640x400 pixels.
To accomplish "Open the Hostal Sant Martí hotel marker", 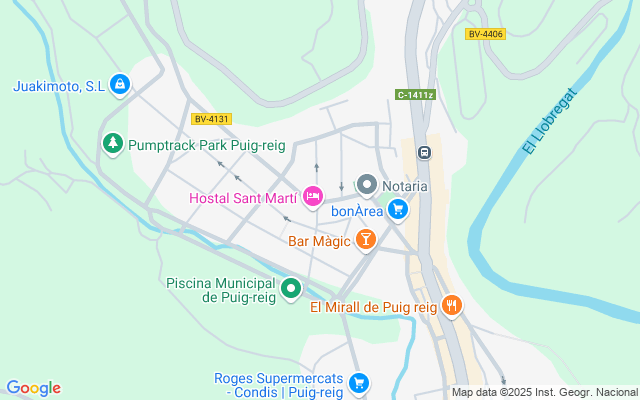I will [313, 197].
